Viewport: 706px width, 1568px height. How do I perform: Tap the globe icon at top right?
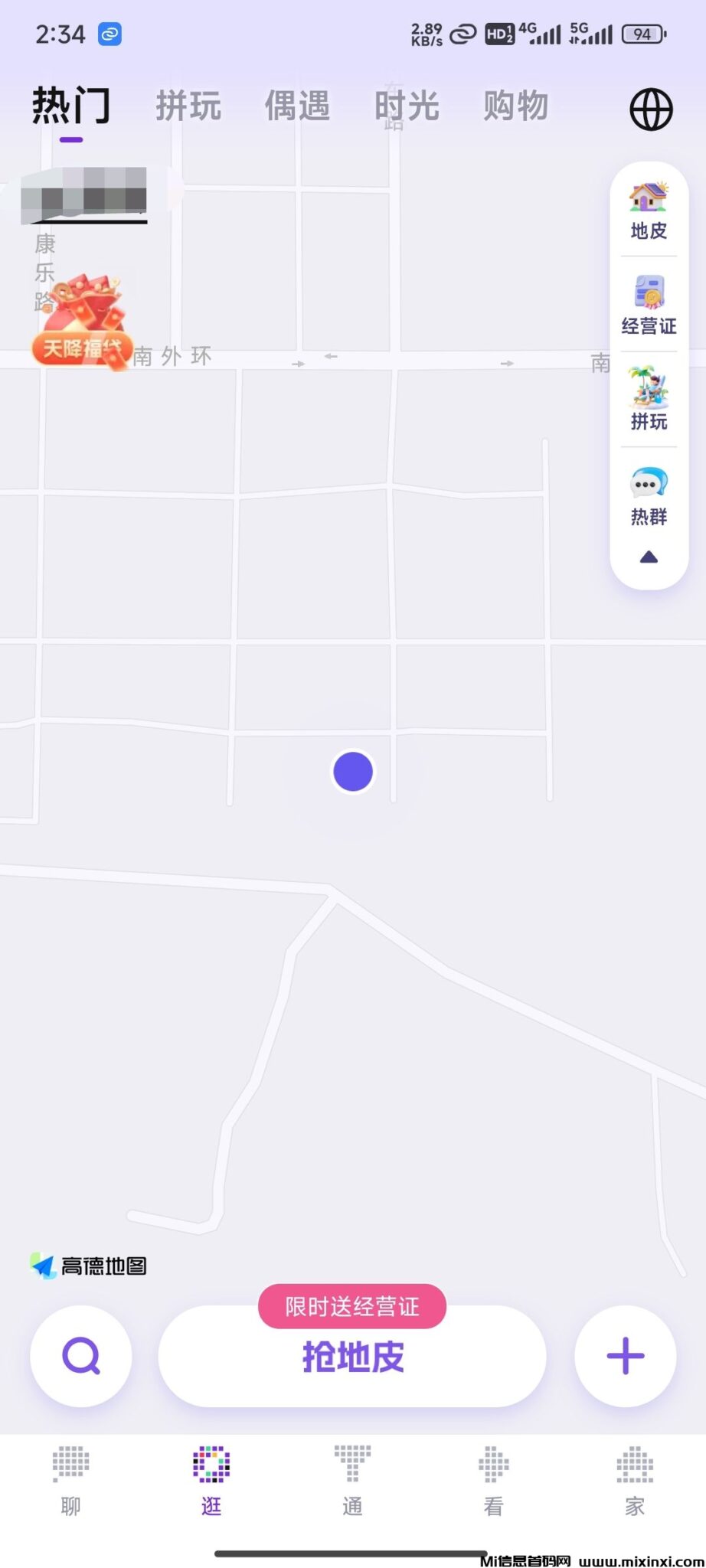coord(651,109)
